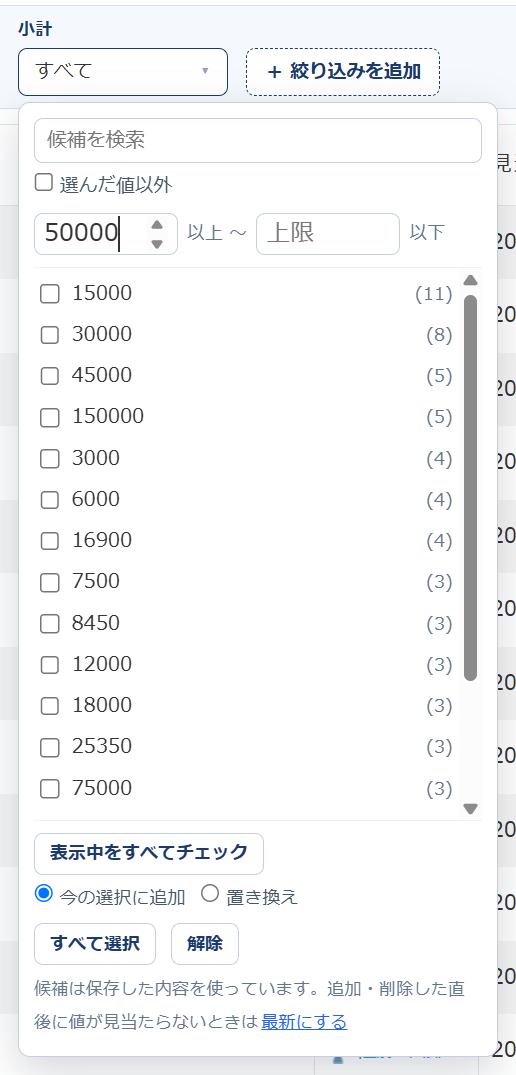This screenshot has width=516, height=1075.
Task: Select the 30000 checkbox
Action: click(49, 335)
